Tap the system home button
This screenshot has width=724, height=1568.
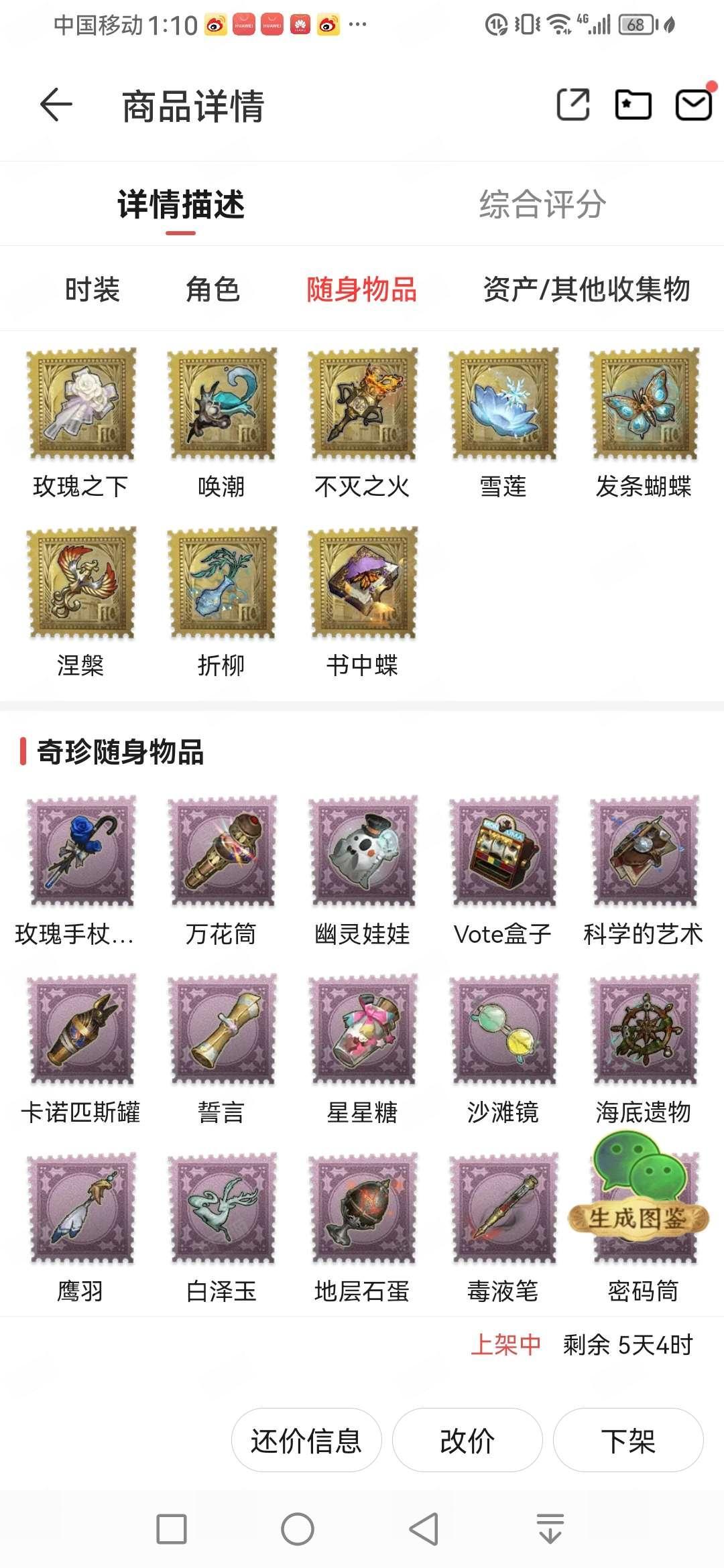pos(298,1529)
